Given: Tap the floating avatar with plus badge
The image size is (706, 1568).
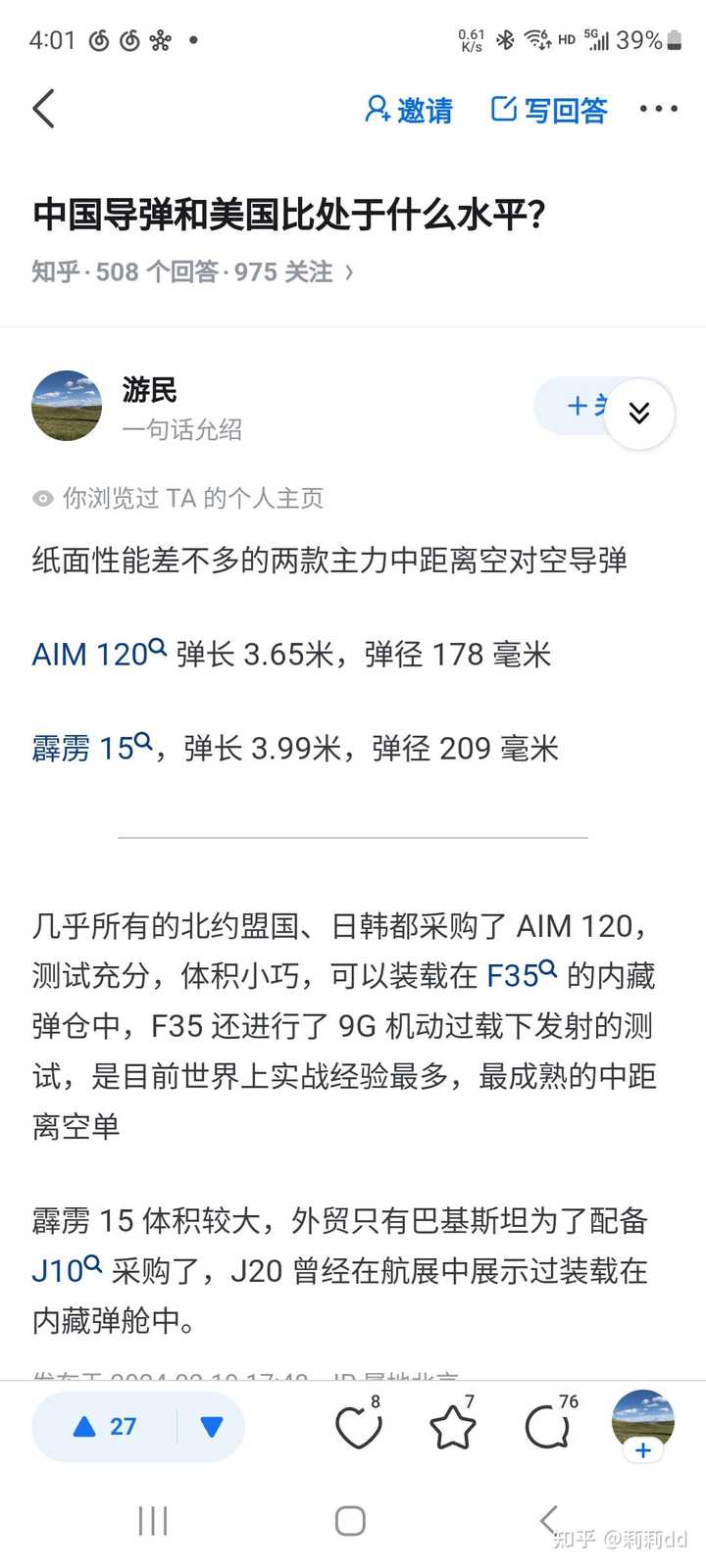Looking at the screenshot, I should [642, 1421].
